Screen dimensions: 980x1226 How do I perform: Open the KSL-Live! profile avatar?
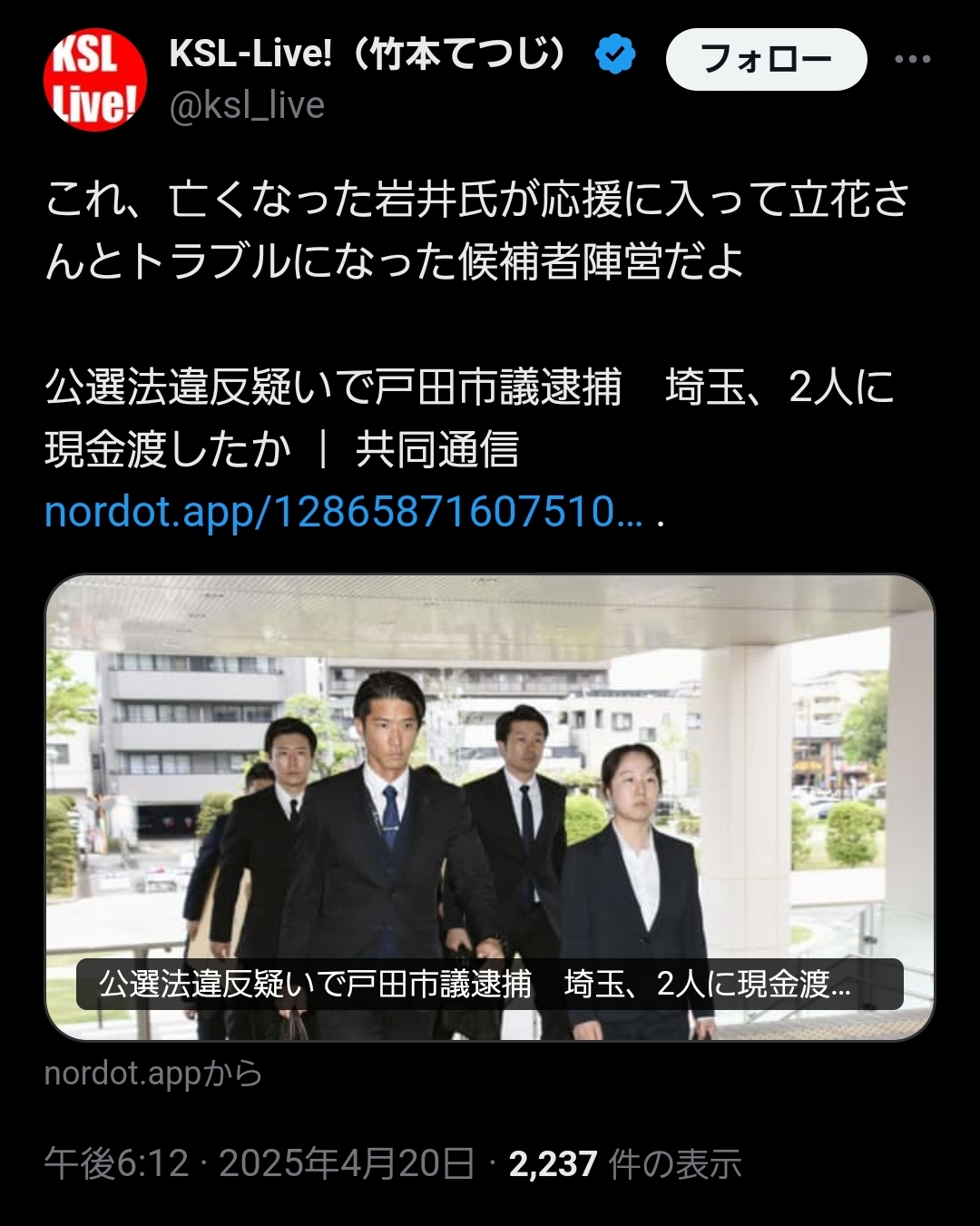[94, 80]
